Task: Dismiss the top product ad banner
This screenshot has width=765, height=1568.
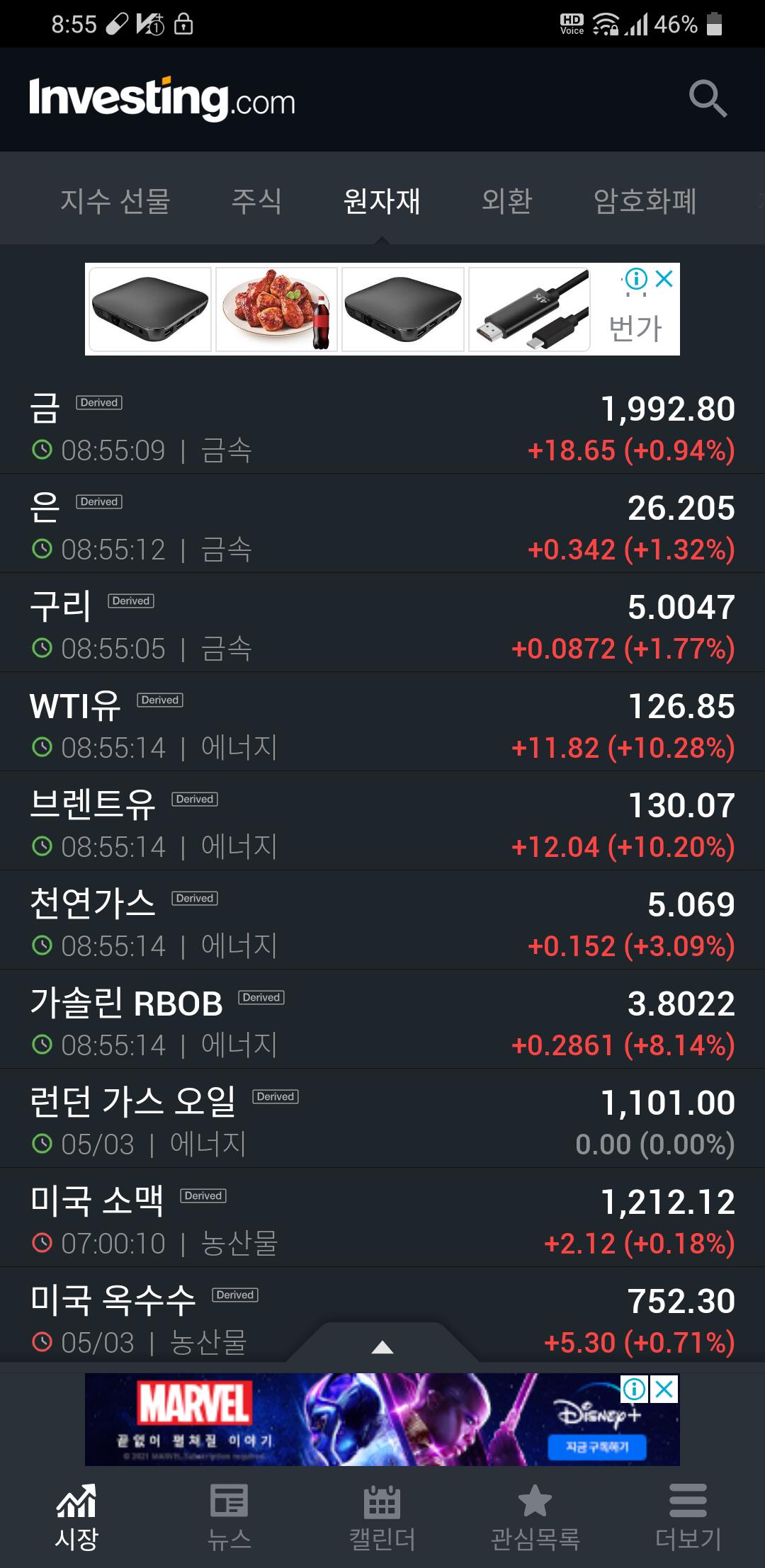Action: tap(664, 279)
